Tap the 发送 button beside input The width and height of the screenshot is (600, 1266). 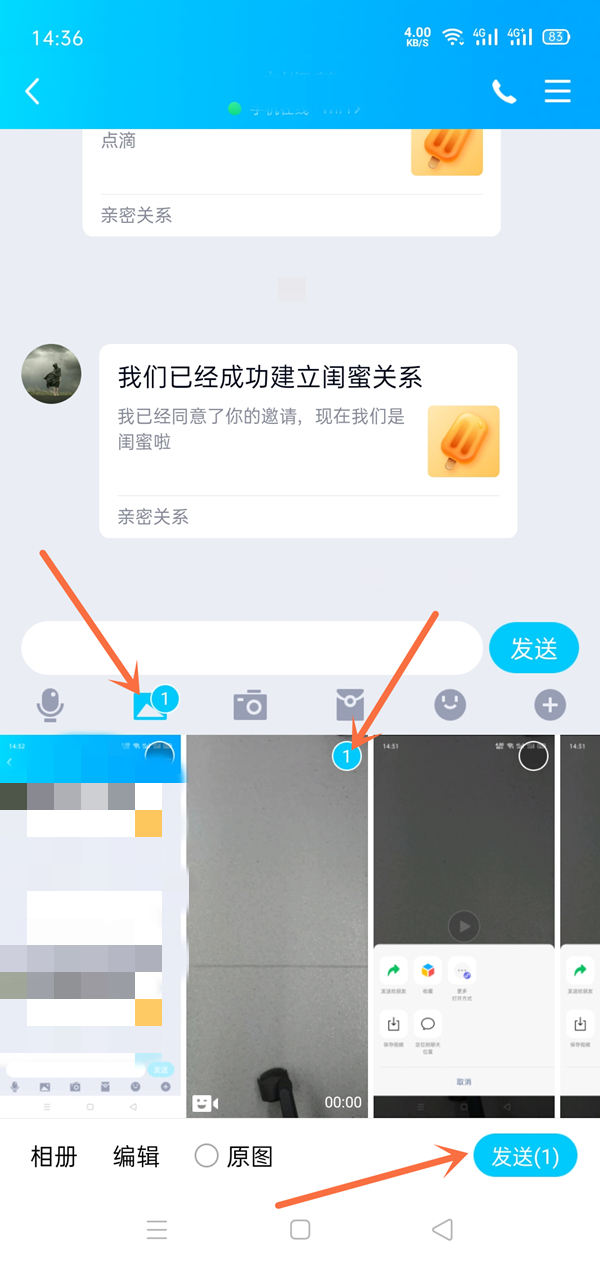point(534,648)
